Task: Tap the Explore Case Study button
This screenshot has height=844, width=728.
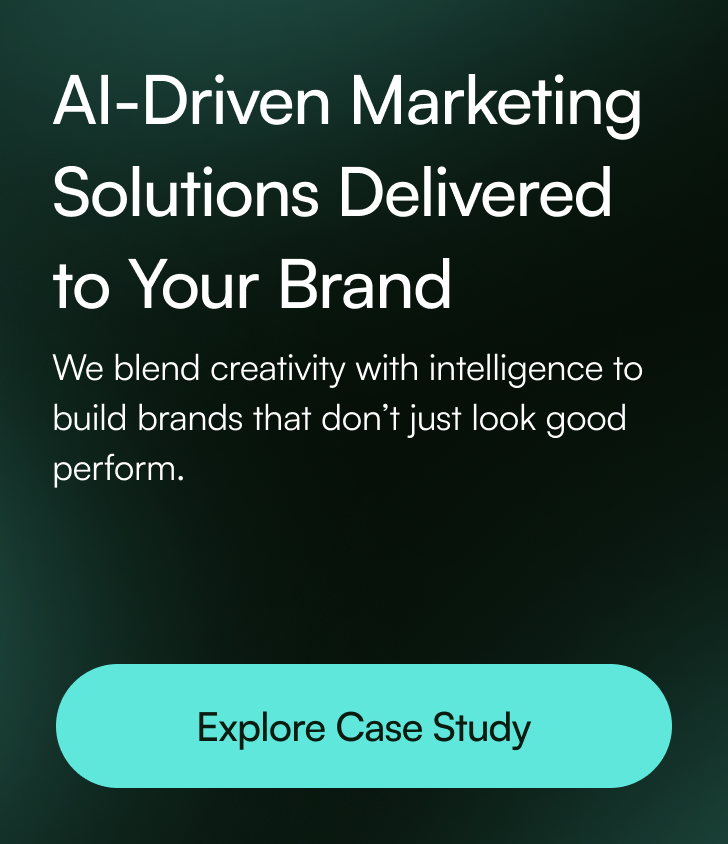Action: (x=363, y=726)
